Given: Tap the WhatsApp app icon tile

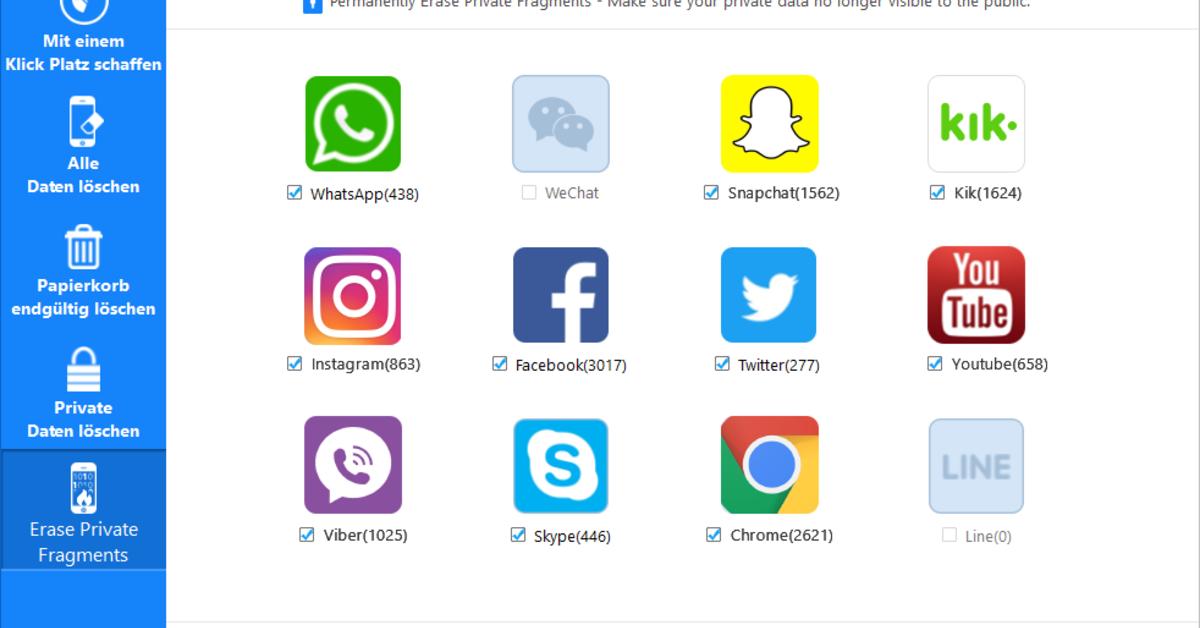Looking at the screenshot, I should [352, 124].
